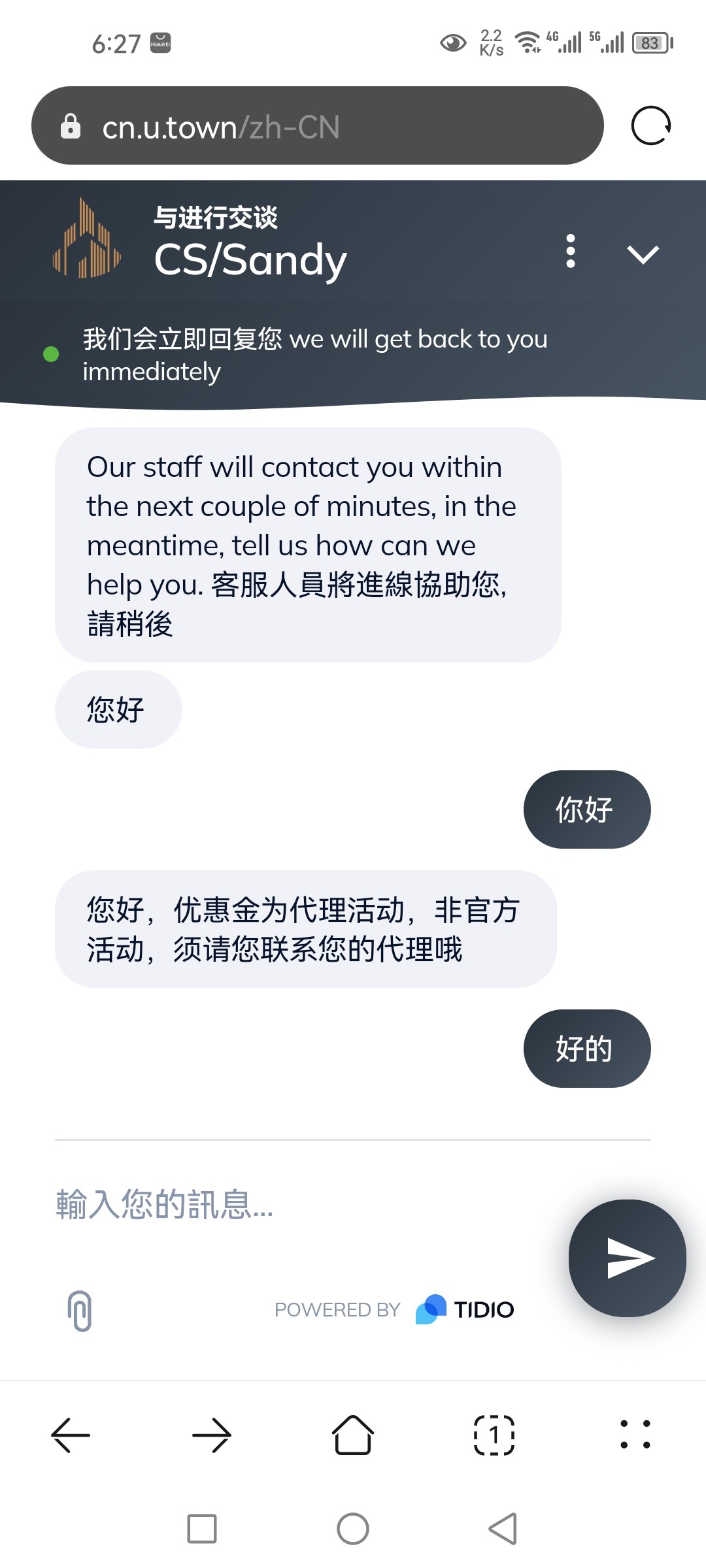
Task: Send the message with the arrow button
Action: point(627,1258)
